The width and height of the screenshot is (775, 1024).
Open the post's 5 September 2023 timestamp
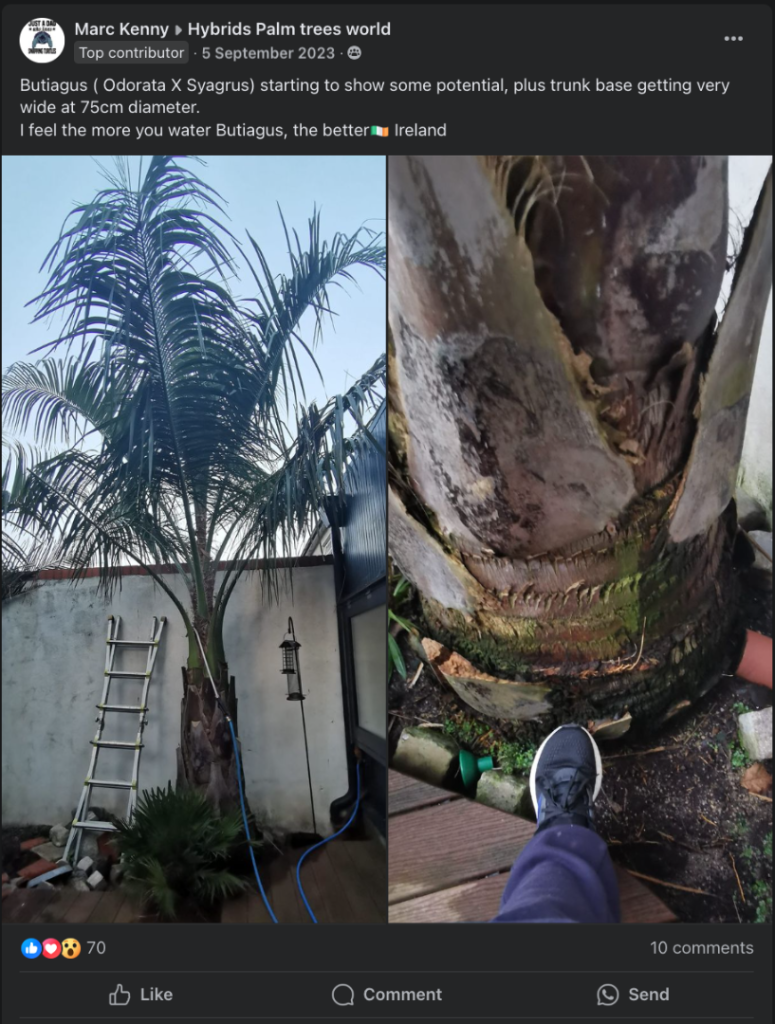[x=268, y=53]
